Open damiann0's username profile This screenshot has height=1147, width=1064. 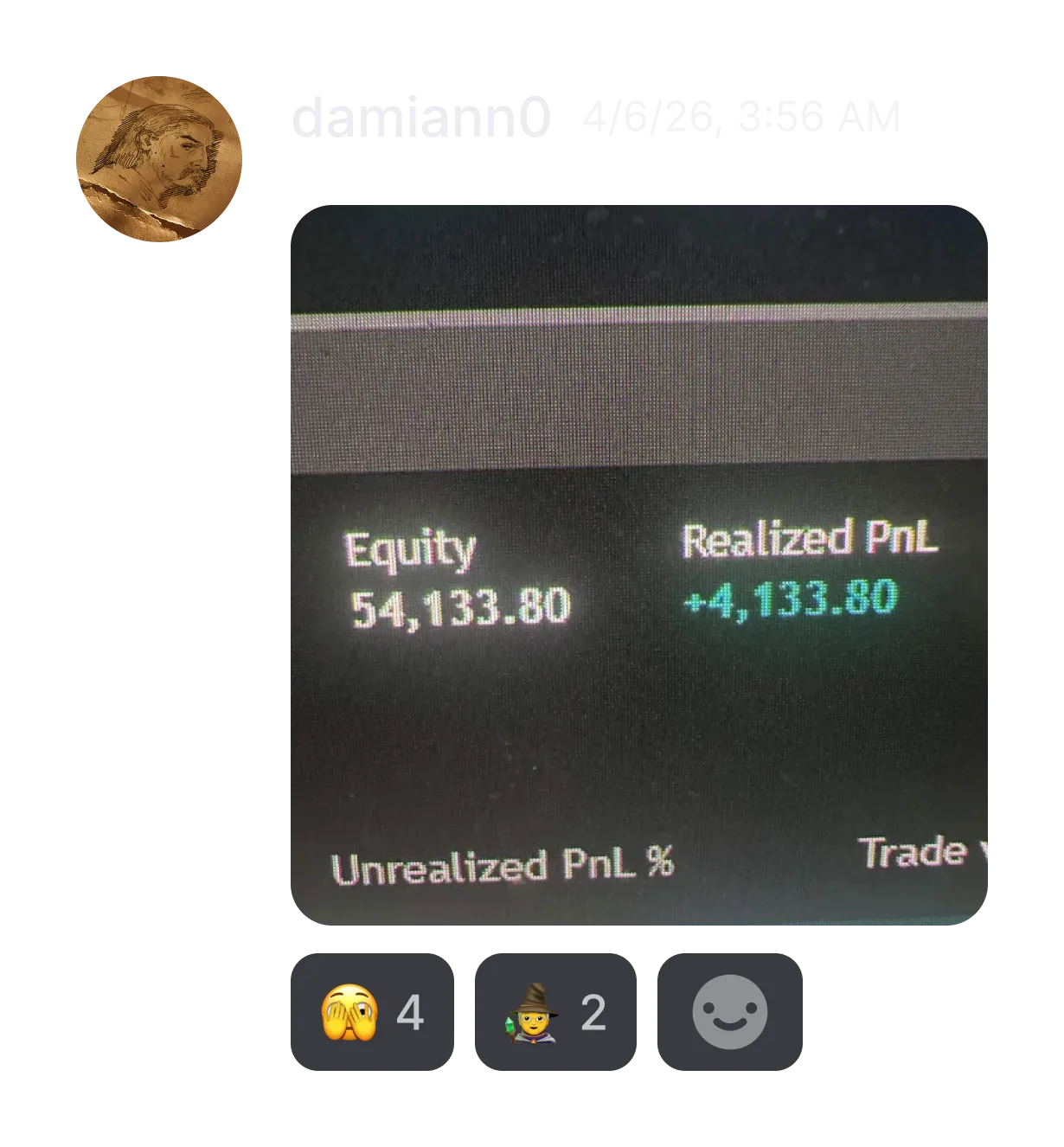click(x=421, y=117)
